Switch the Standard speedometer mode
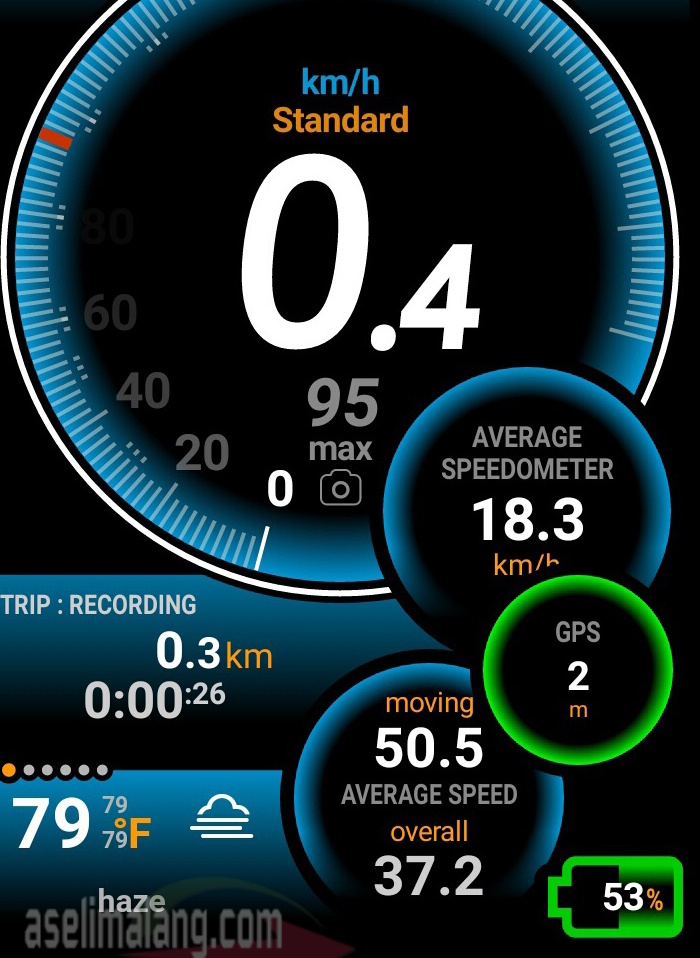Viewport: 700px width, 958px height. click(341, 121)
